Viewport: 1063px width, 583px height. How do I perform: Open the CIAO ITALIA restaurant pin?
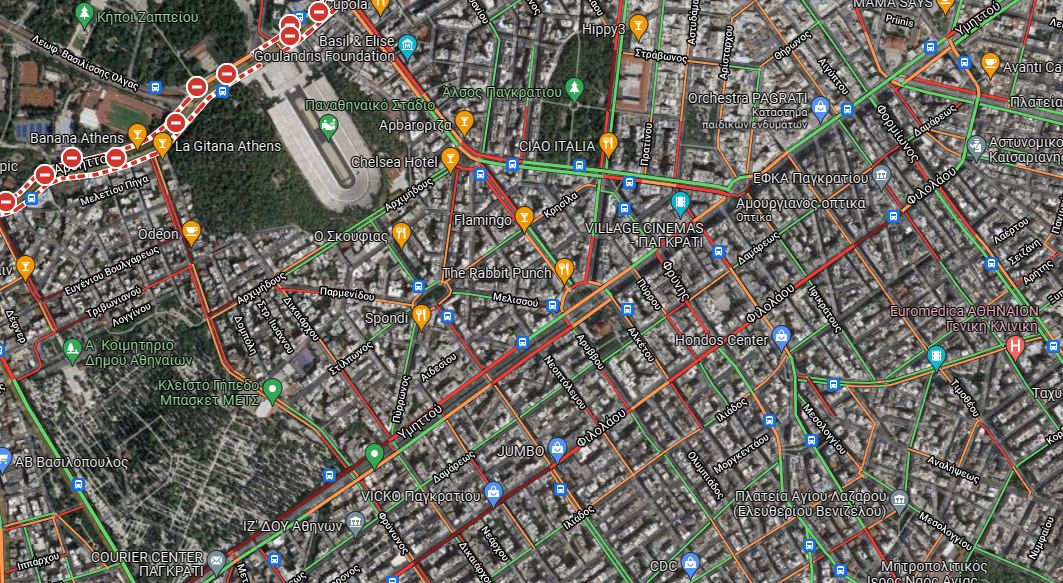(x=607, y=144)
